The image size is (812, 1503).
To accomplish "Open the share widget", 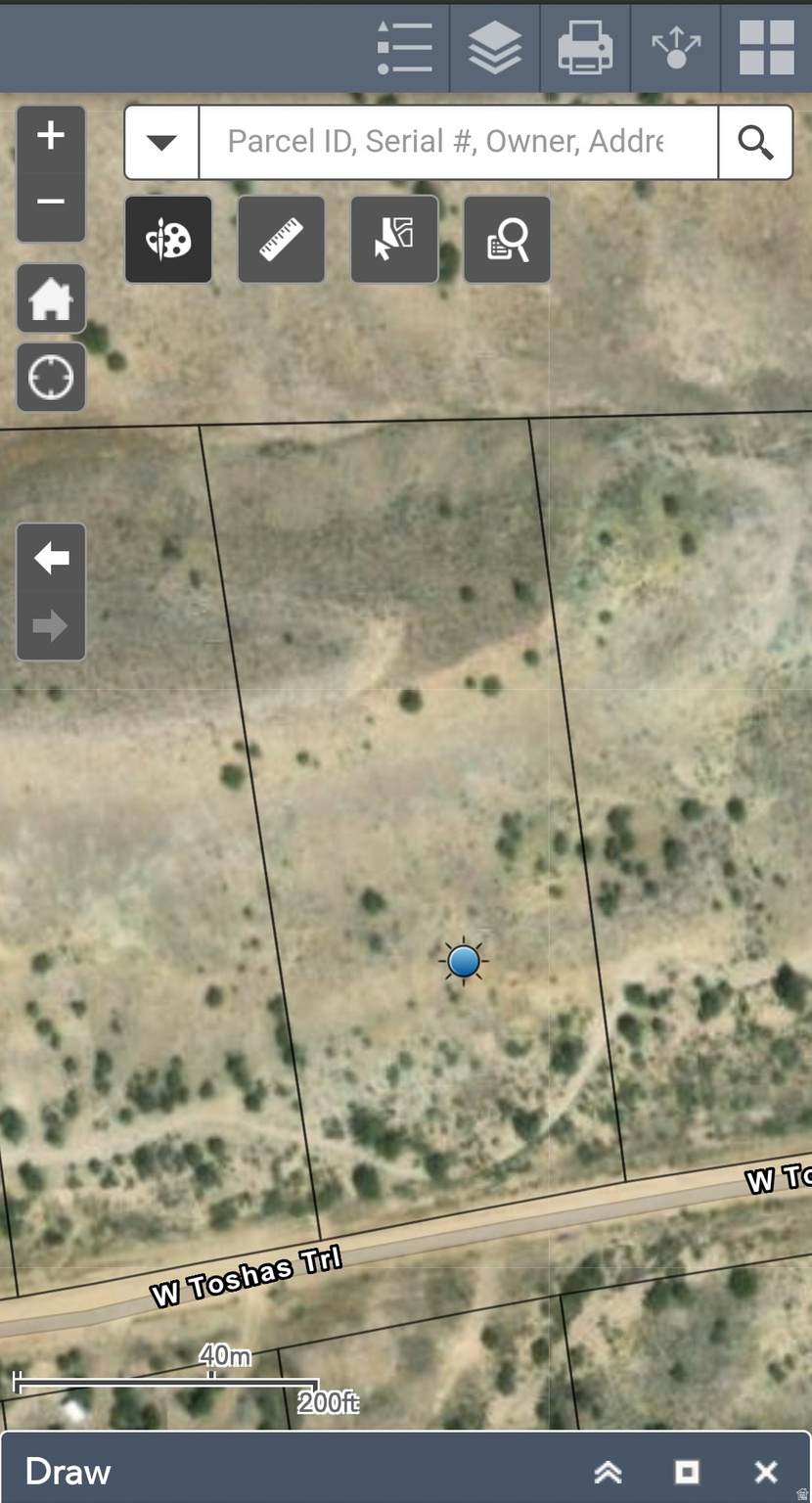I will 676,47.
